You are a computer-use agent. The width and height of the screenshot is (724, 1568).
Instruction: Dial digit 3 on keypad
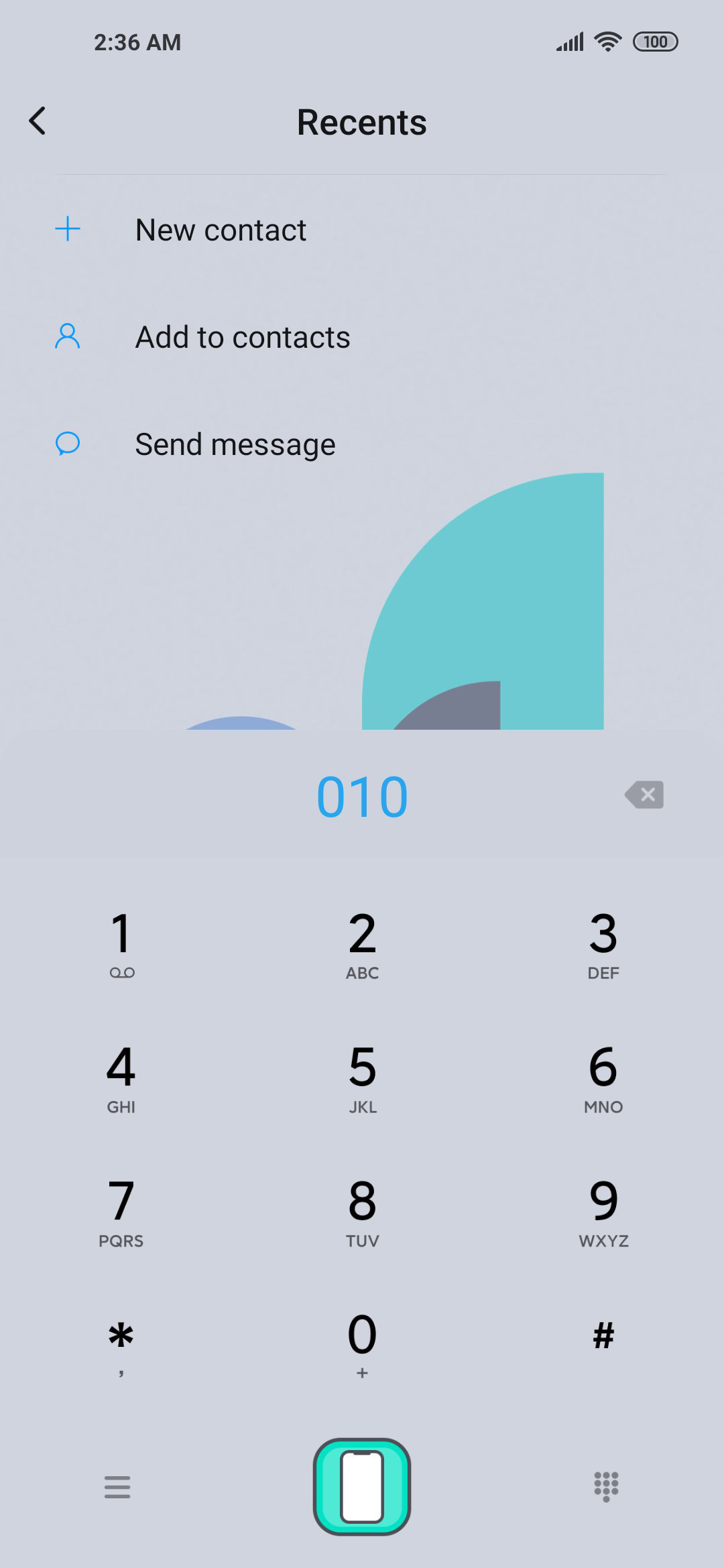(603, 943)
